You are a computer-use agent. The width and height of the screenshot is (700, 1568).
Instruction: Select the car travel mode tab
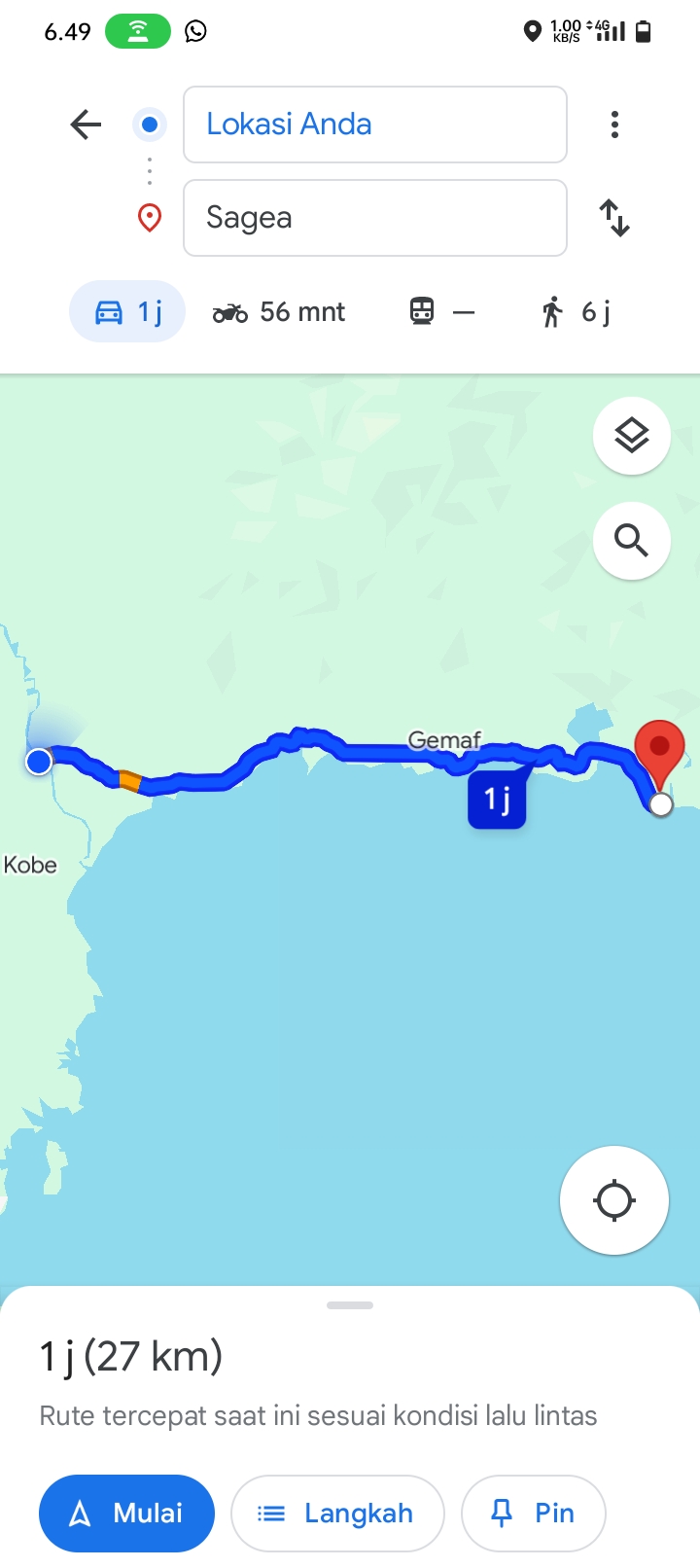click(127, 311)
